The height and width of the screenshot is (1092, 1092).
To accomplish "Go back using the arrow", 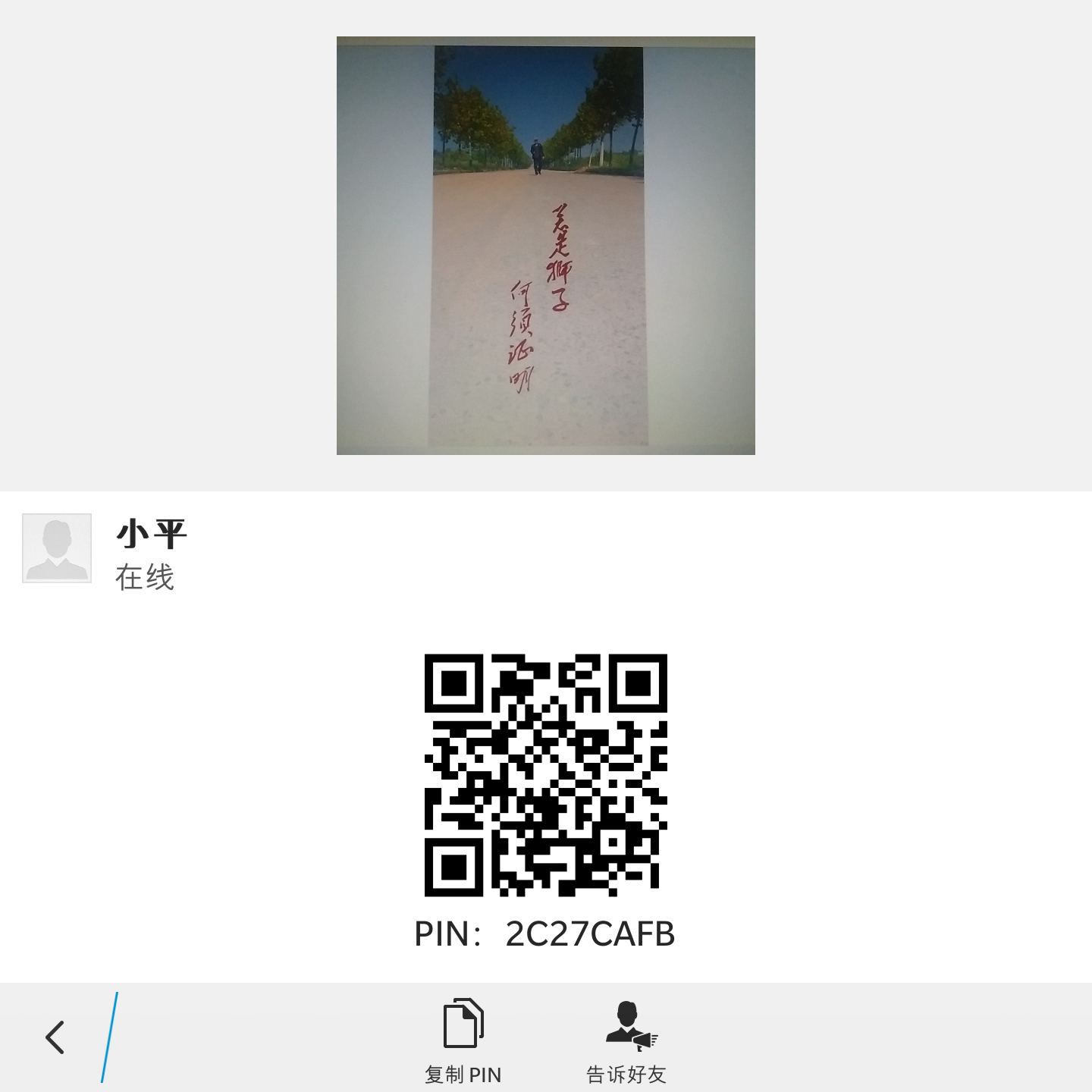I will [x=55, y=1037].
